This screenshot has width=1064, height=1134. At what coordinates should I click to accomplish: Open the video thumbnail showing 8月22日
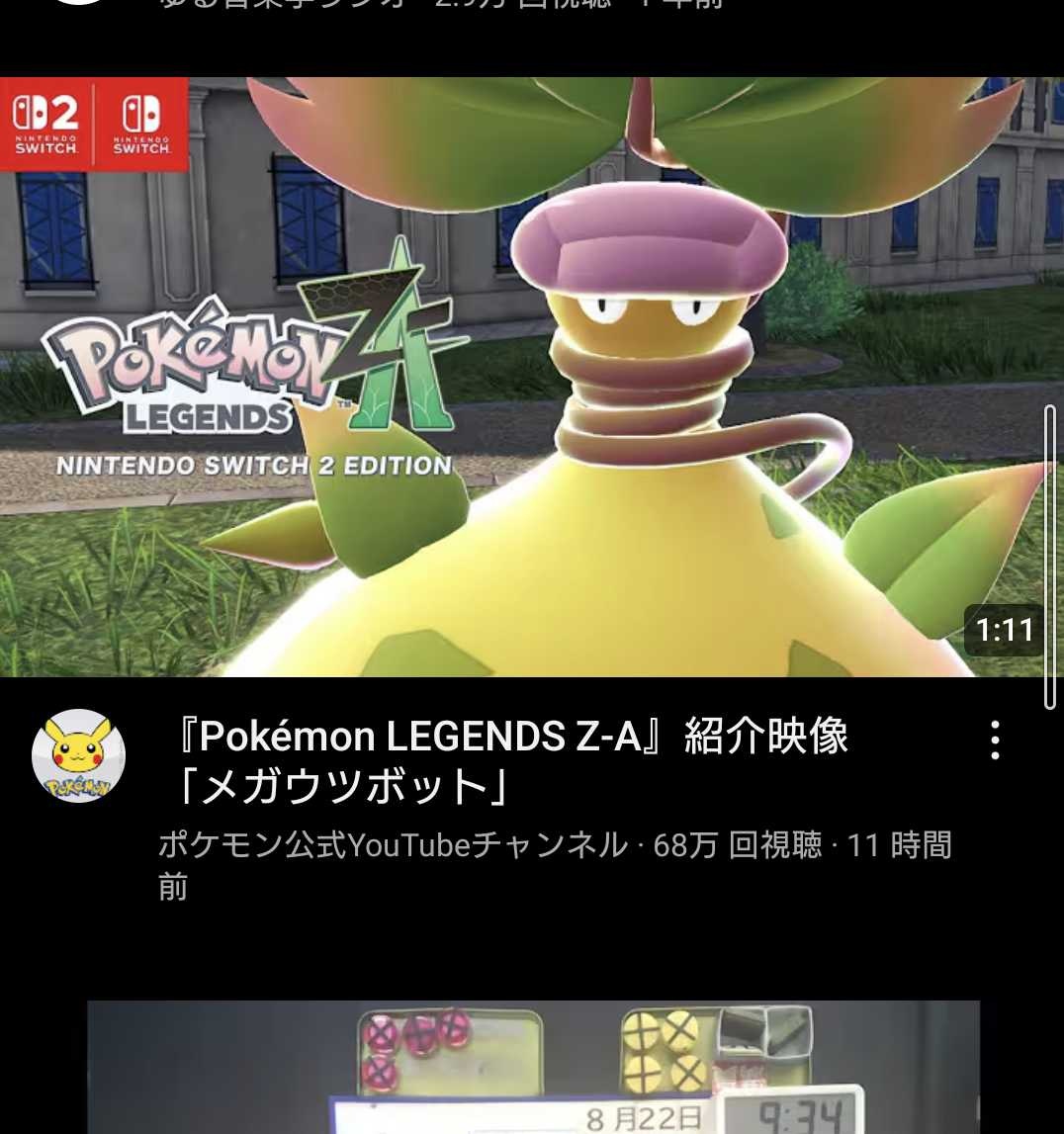(x=532, y=1068)
